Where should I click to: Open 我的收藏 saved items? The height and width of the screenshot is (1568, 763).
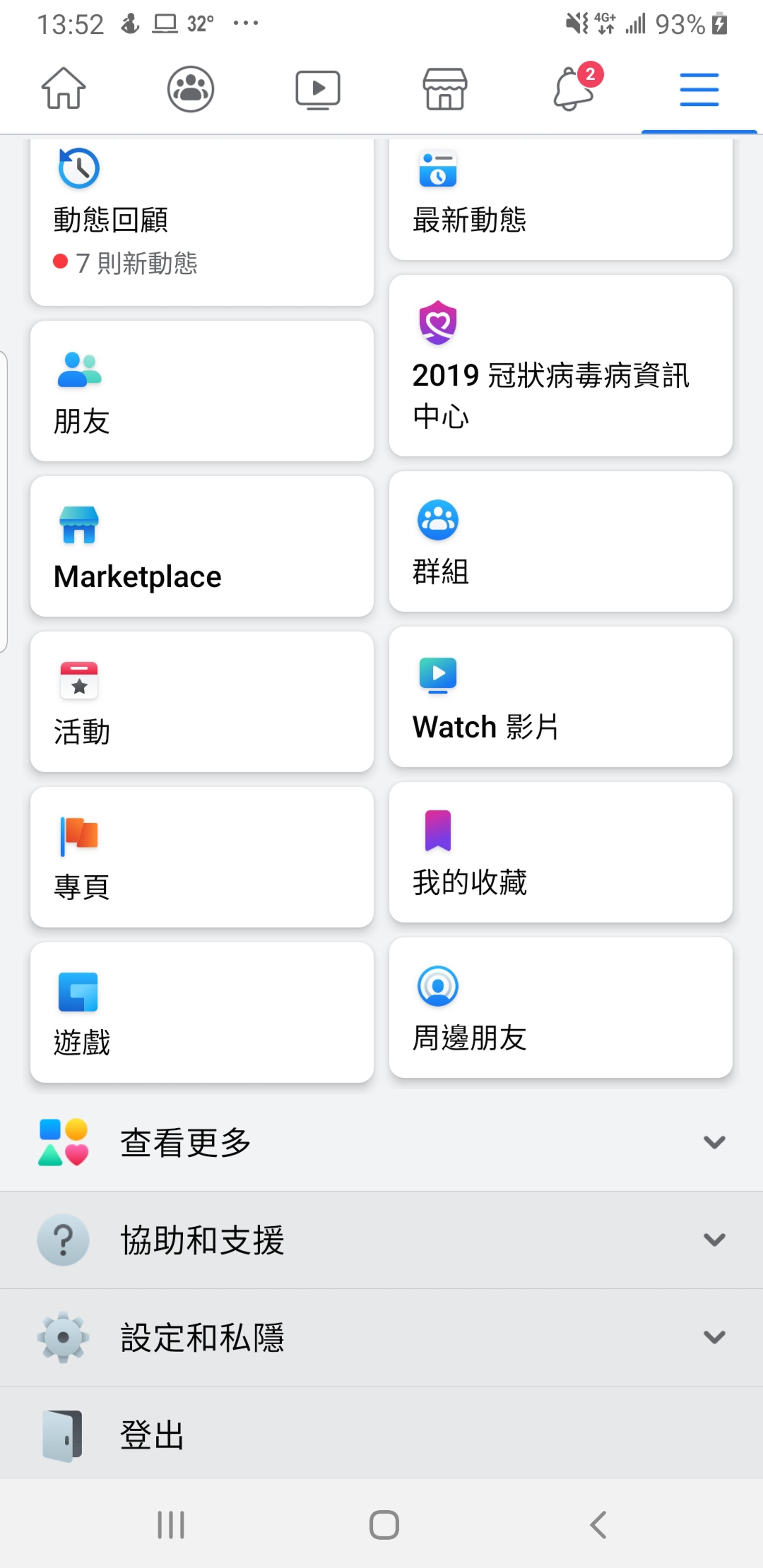[560, 852]
